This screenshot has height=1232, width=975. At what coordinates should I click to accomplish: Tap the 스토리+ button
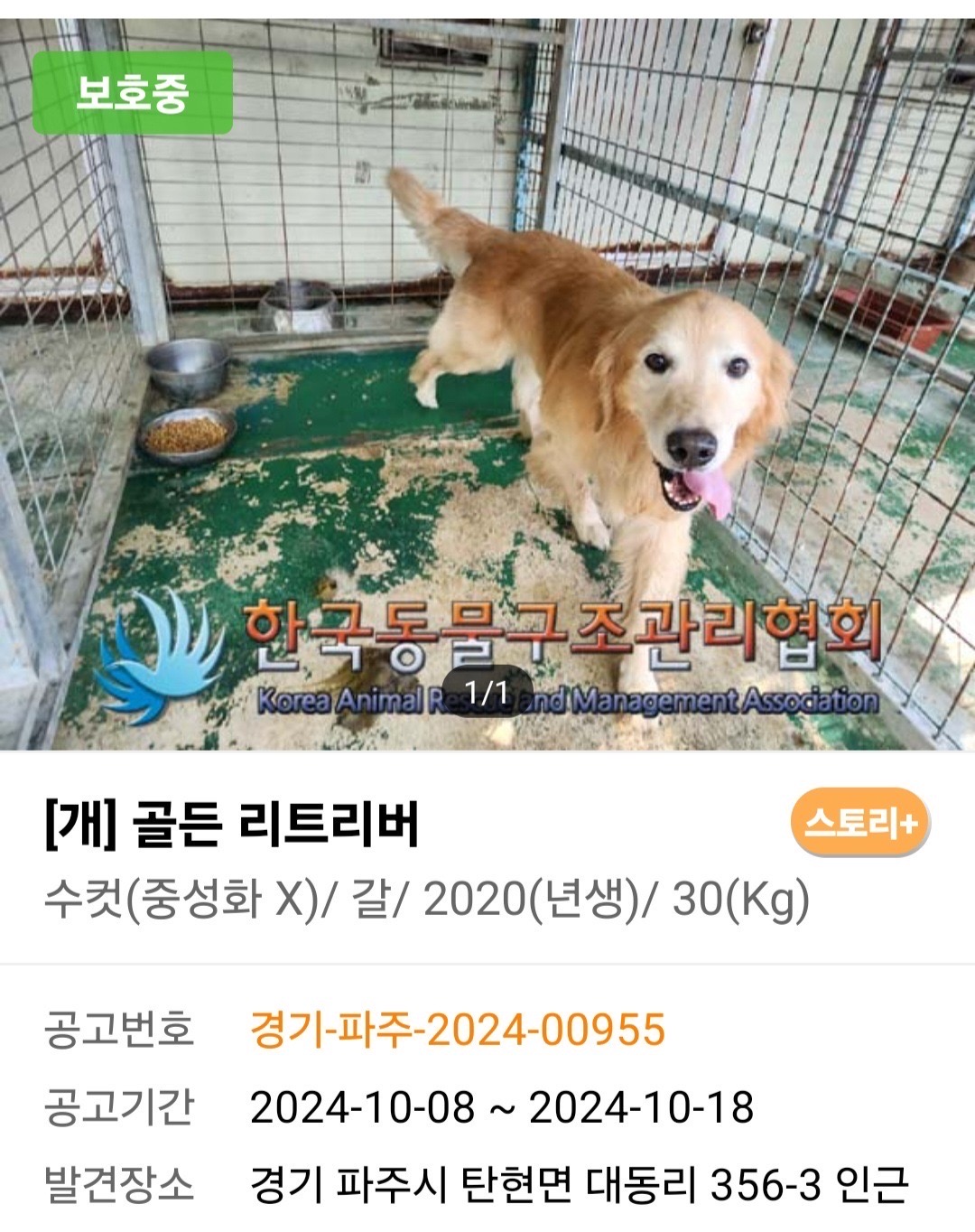860,822
